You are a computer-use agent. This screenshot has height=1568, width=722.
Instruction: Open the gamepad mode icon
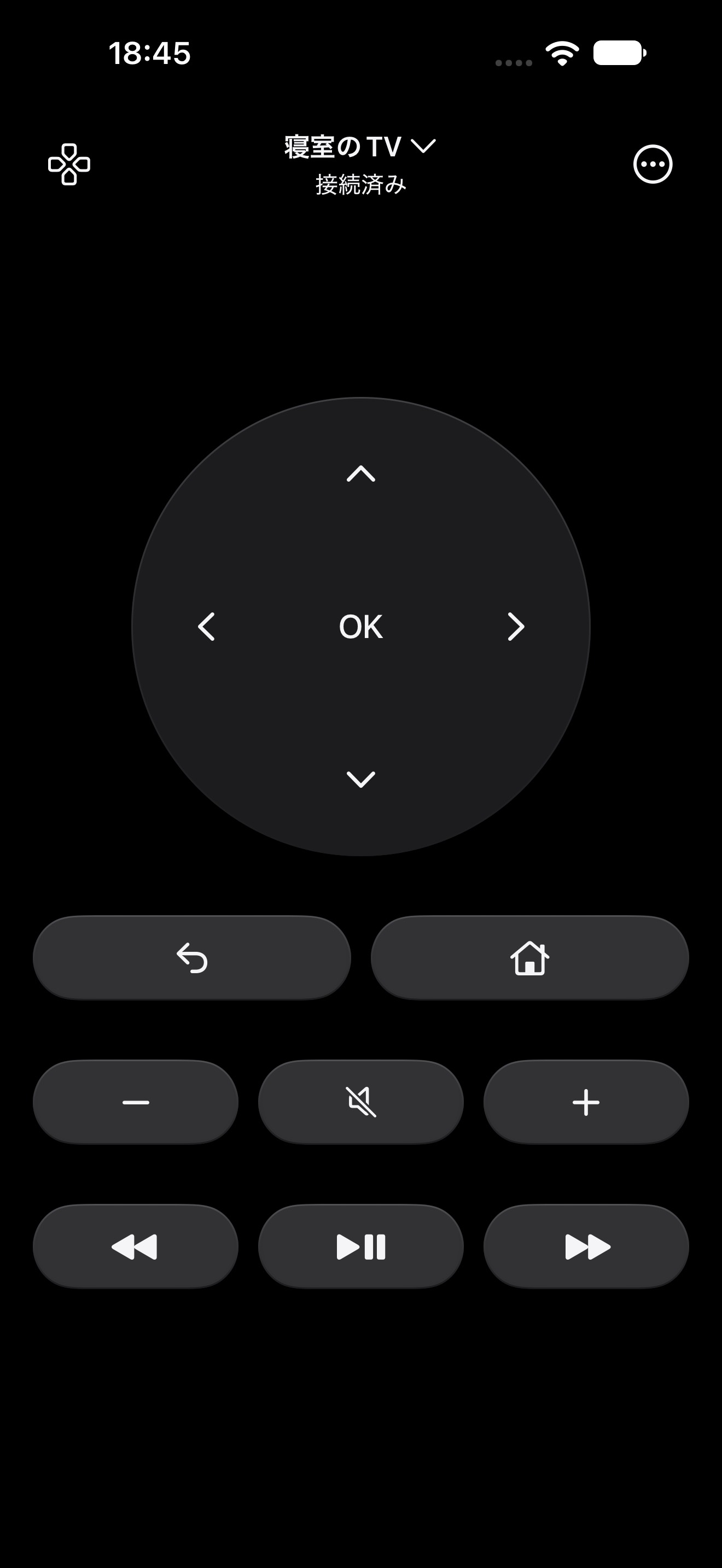point(69,165)
